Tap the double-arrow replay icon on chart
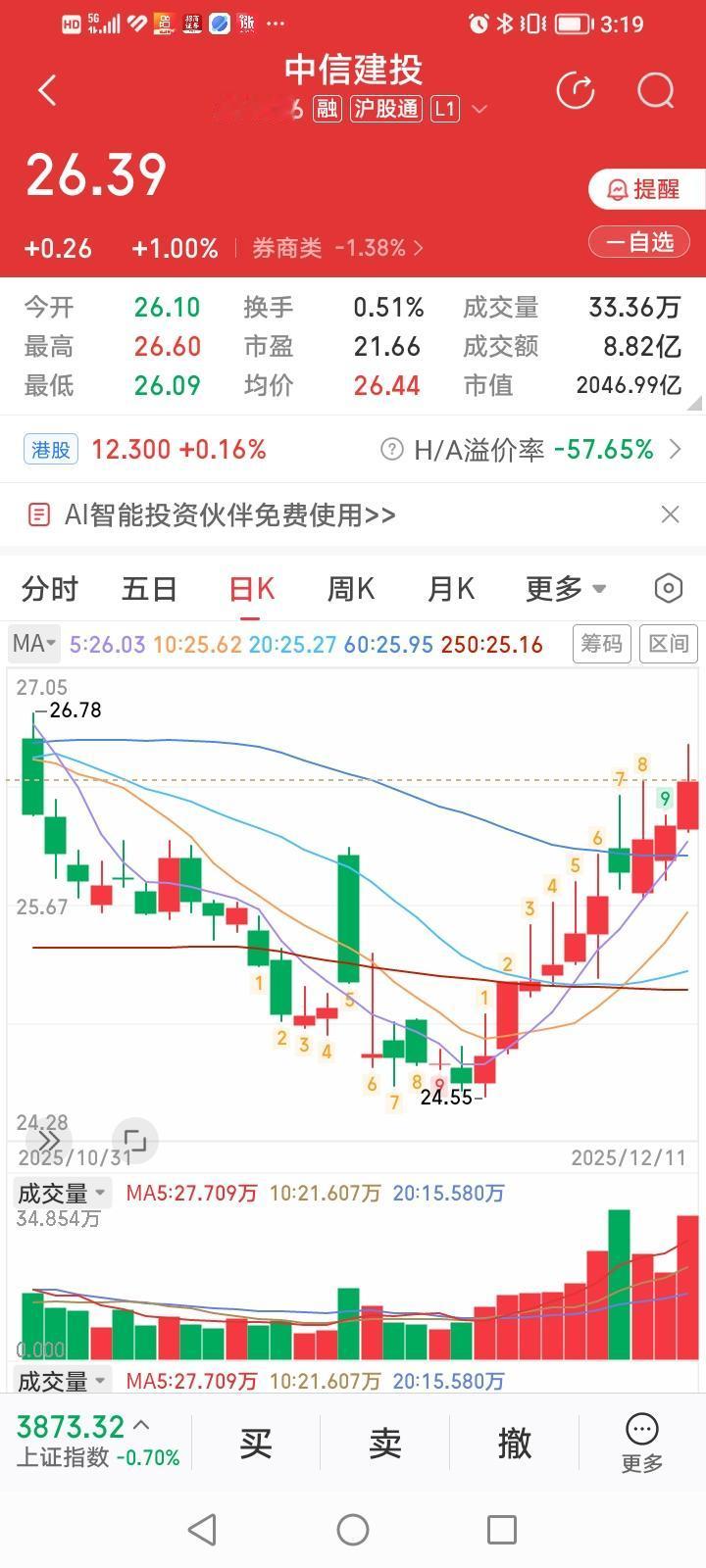 tap(47, 1140)
